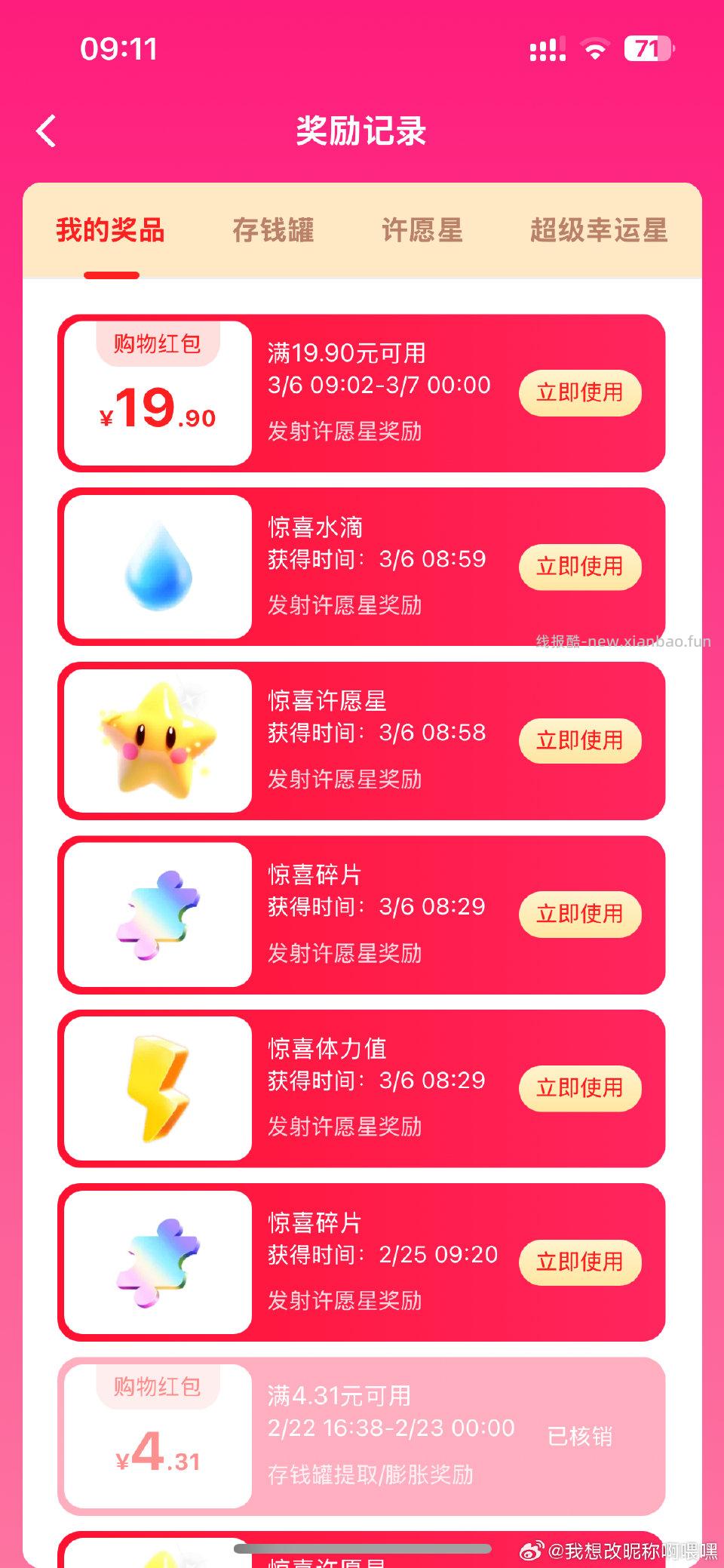Open the 超级幸运星 tab
Image resolution: width=724 pixels, height=1568 pixels.
pyautogui.click(x=600, y=232)
